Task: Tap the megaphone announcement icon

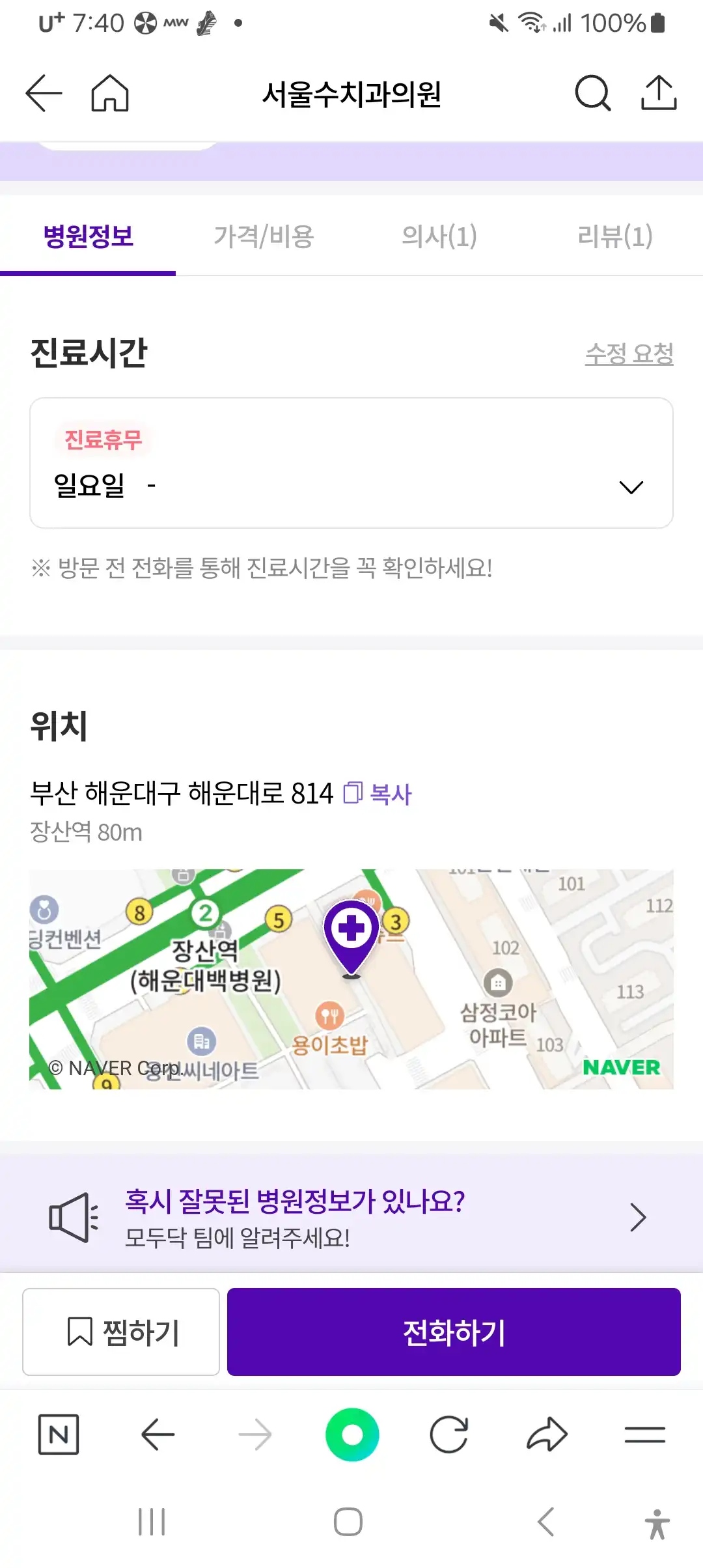Action: [74, 1218]
